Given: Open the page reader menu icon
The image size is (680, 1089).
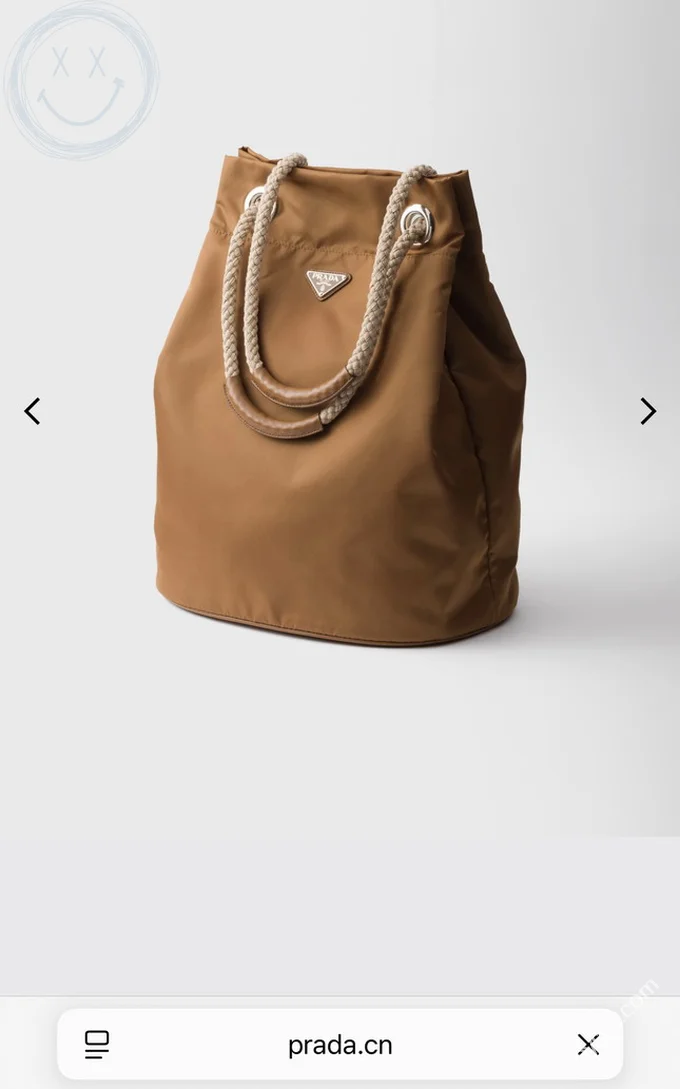Looking at the screenshot, I should (x=97, y=1045).
